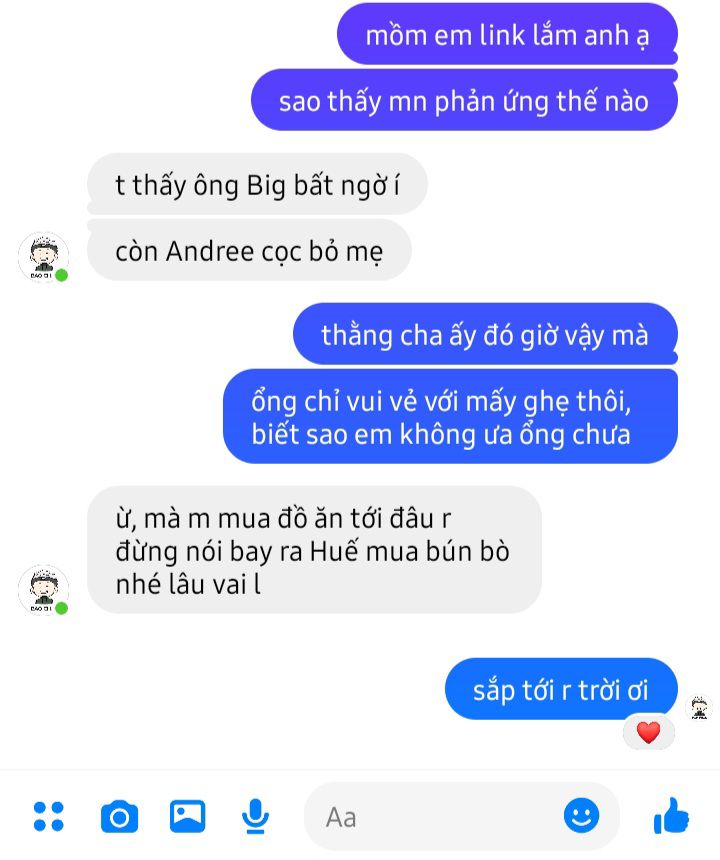
Task: Open the more options grid icon
Action: coord(48,816)
